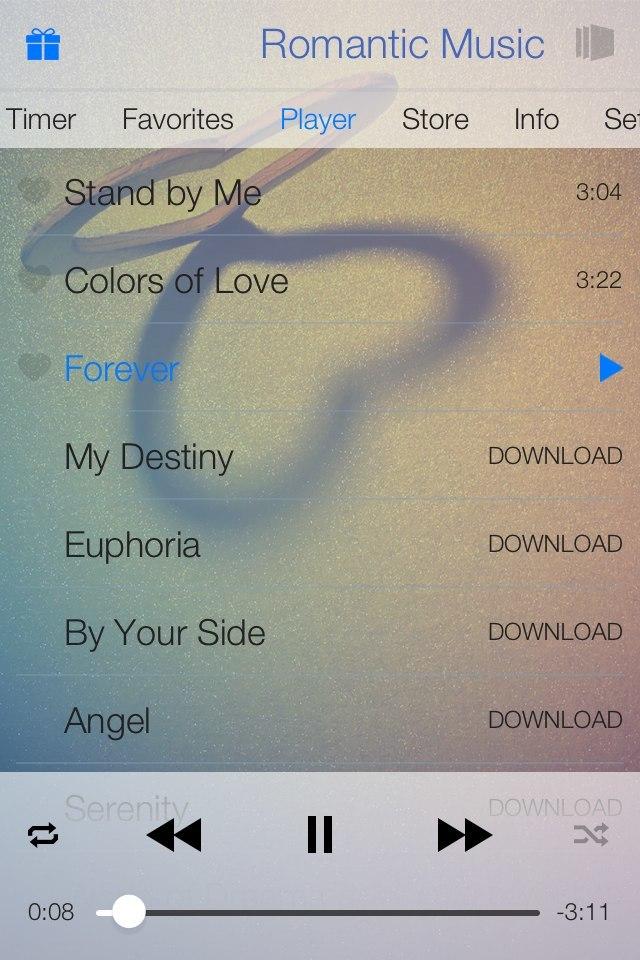This screenshot has height=960, width=640.
Task: Download the song By Your Side
Action: coord(555,632)
